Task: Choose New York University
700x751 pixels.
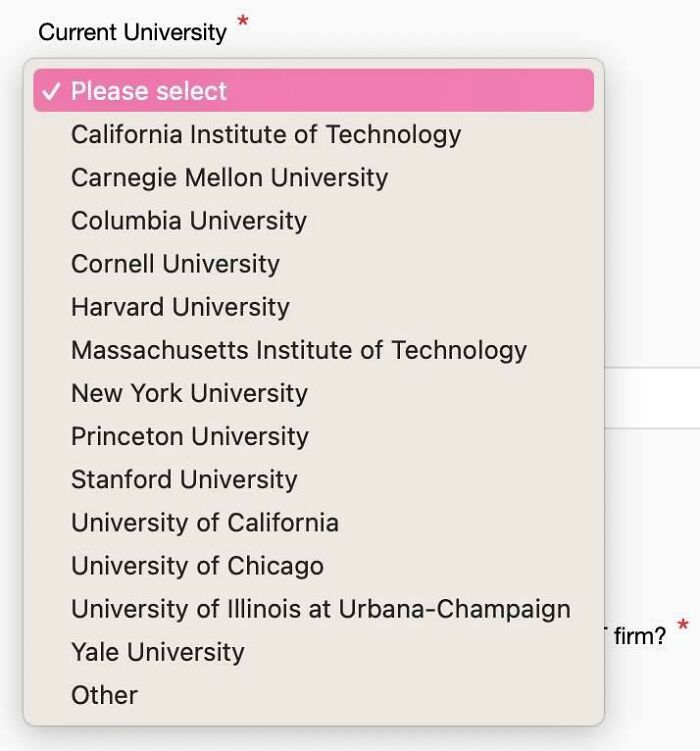Action: pos(189,393)
